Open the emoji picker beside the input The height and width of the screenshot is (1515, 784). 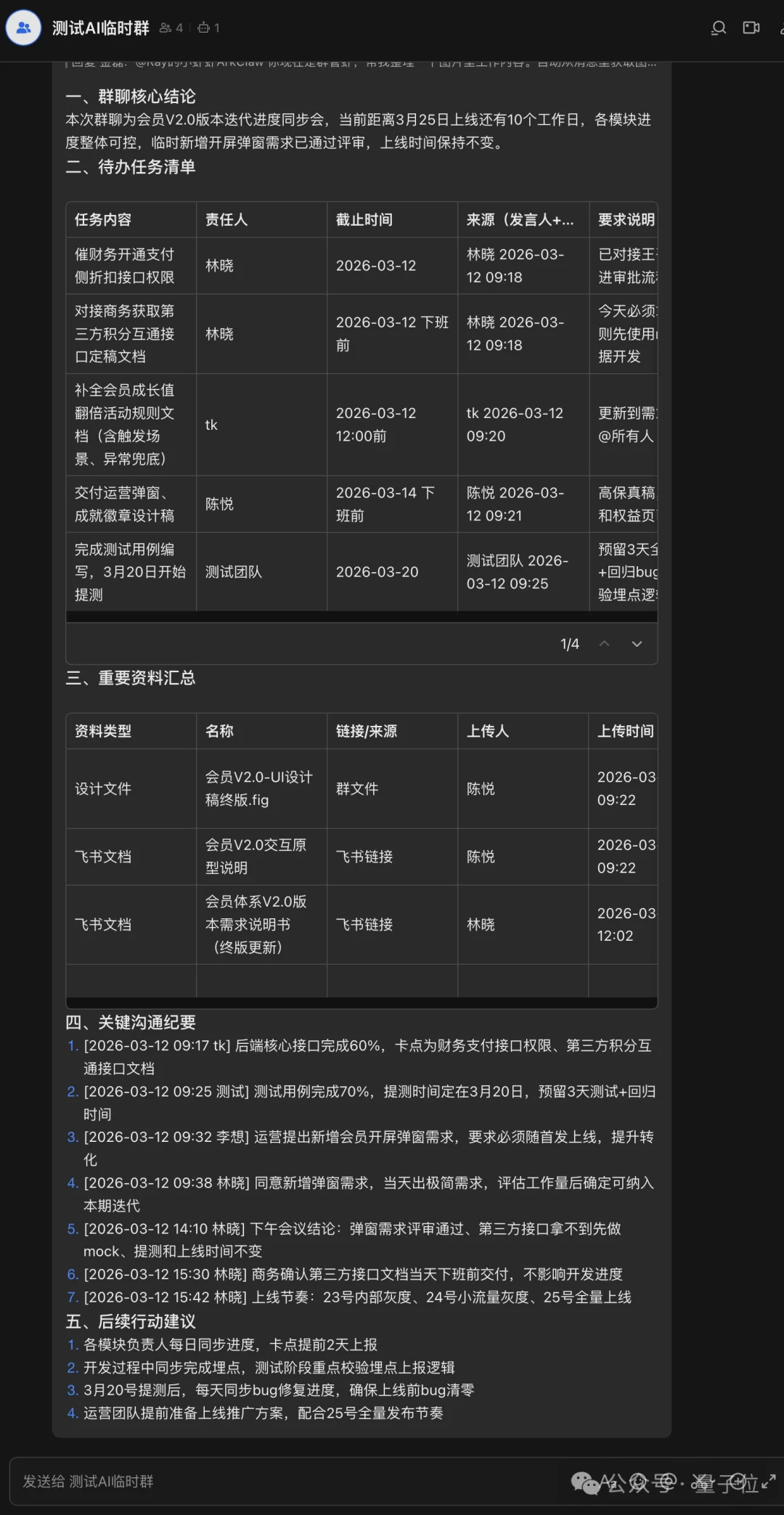pos(637,1482)
